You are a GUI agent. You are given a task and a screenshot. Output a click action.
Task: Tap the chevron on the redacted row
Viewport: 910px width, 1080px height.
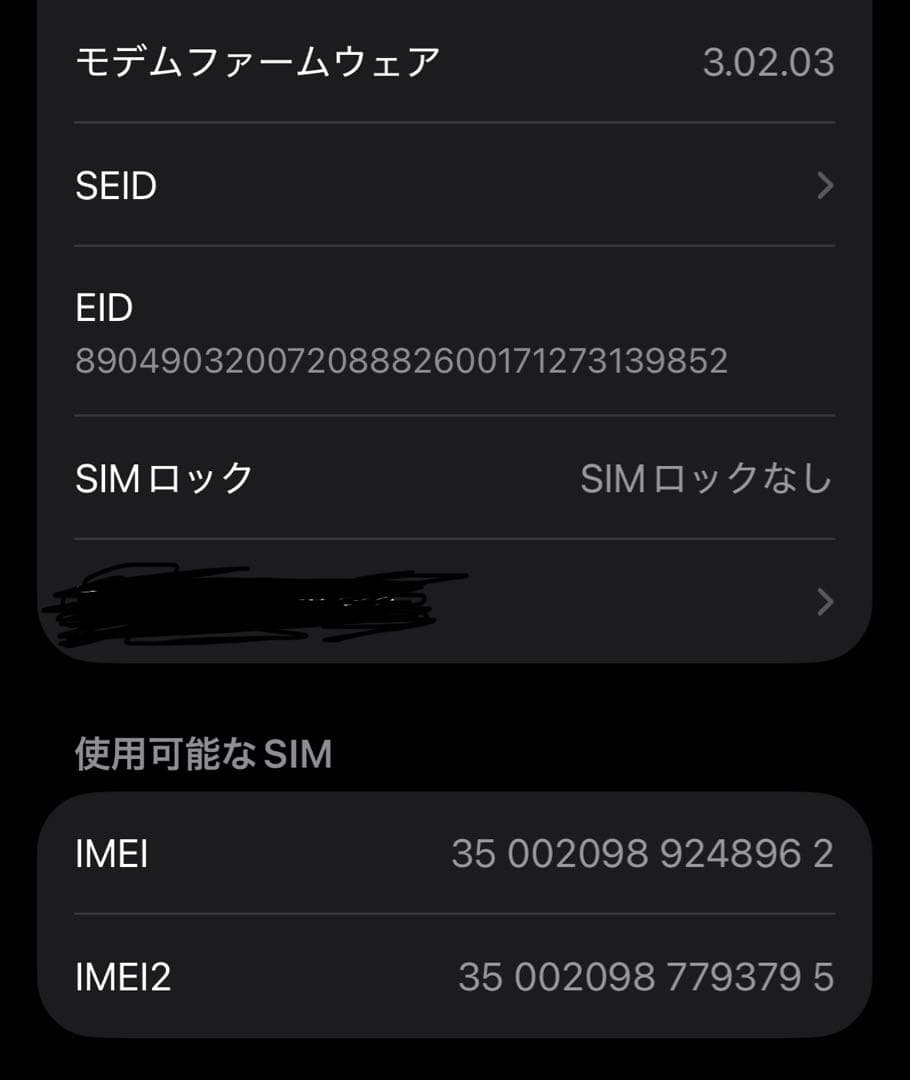coord(824,601)
